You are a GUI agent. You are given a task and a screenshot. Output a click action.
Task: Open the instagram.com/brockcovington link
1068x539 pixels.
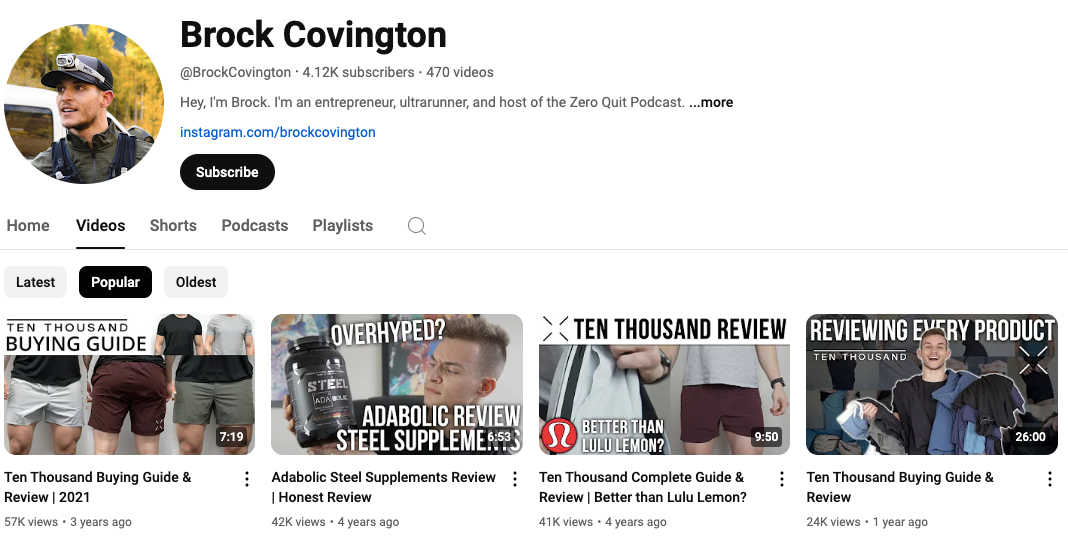278,132
